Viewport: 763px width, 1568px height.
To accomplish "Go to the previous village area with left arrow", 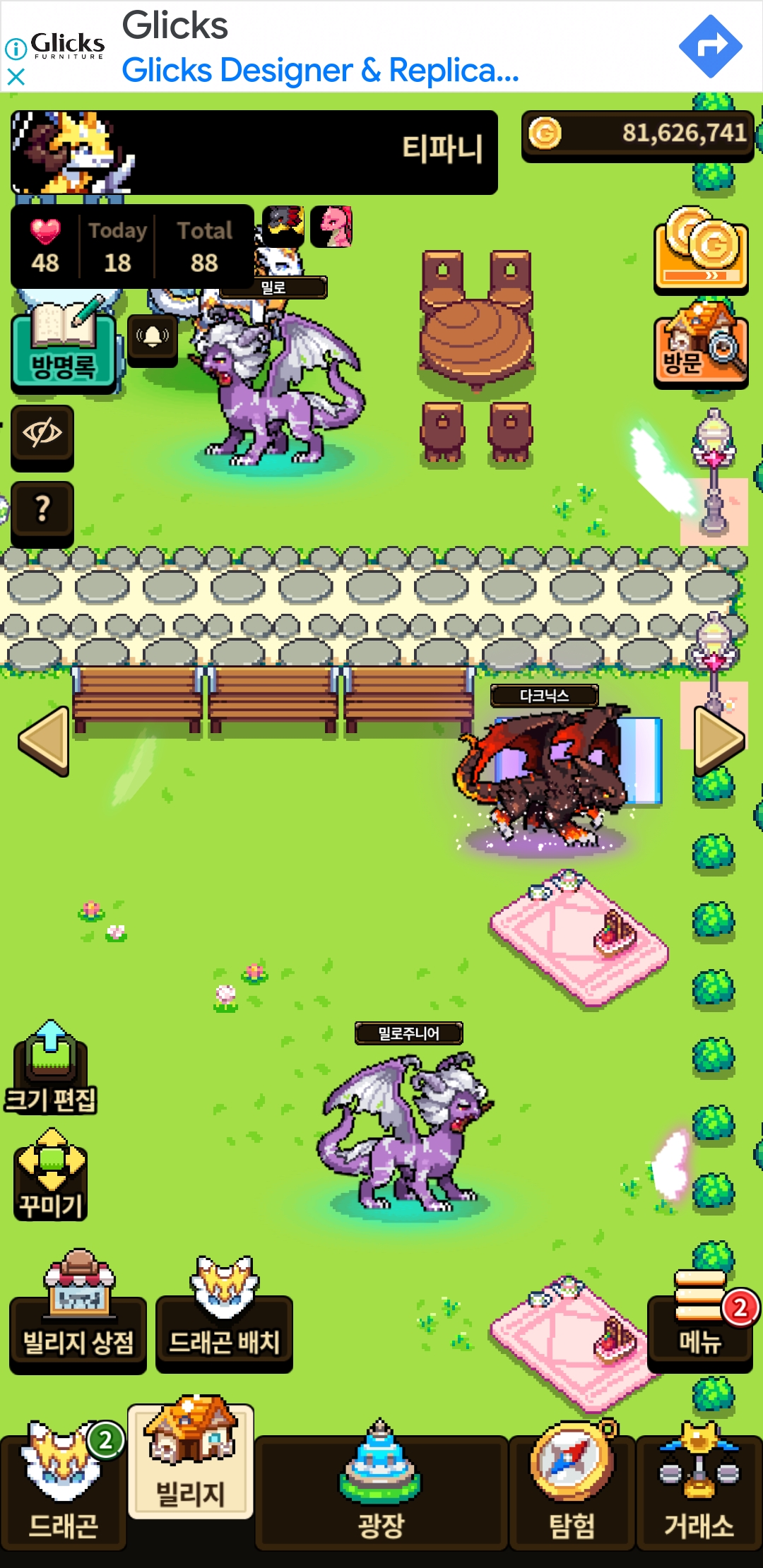I will coord(44,741).
